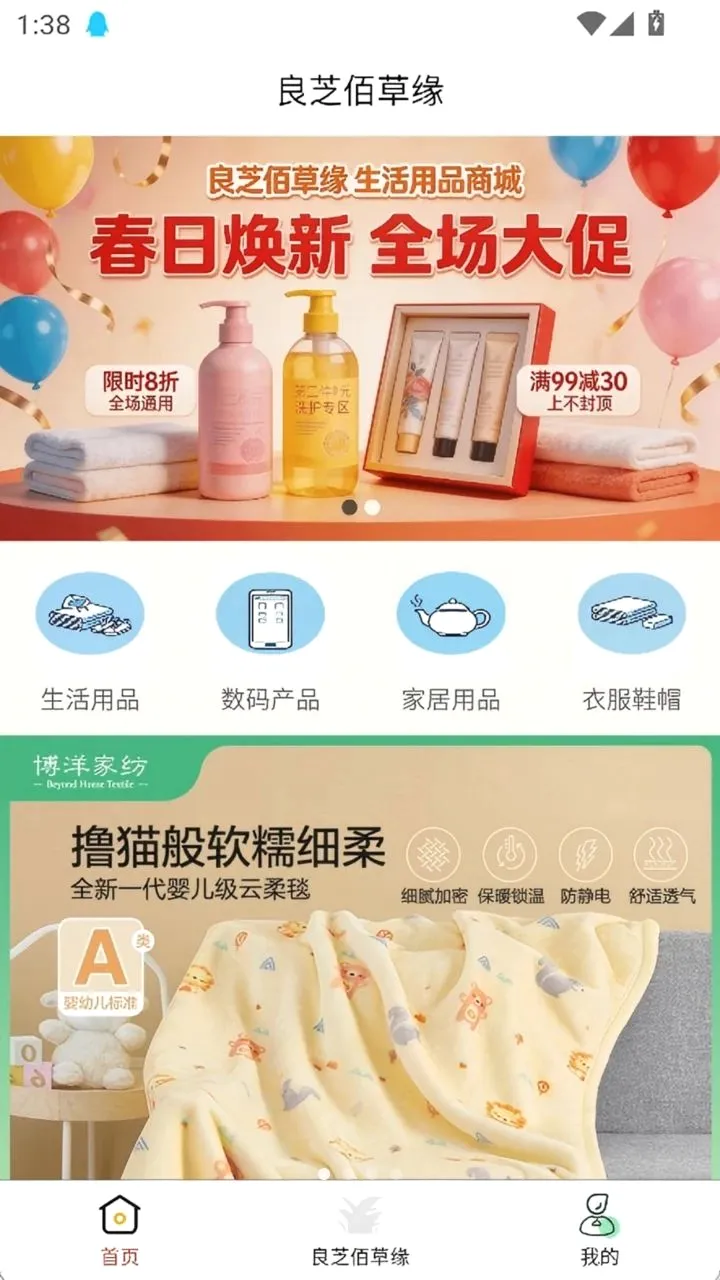Go to the 良芝佰草缘 bottom tab
Image resolution: width=720 pixels, height=1280 pixels.
360,1231
